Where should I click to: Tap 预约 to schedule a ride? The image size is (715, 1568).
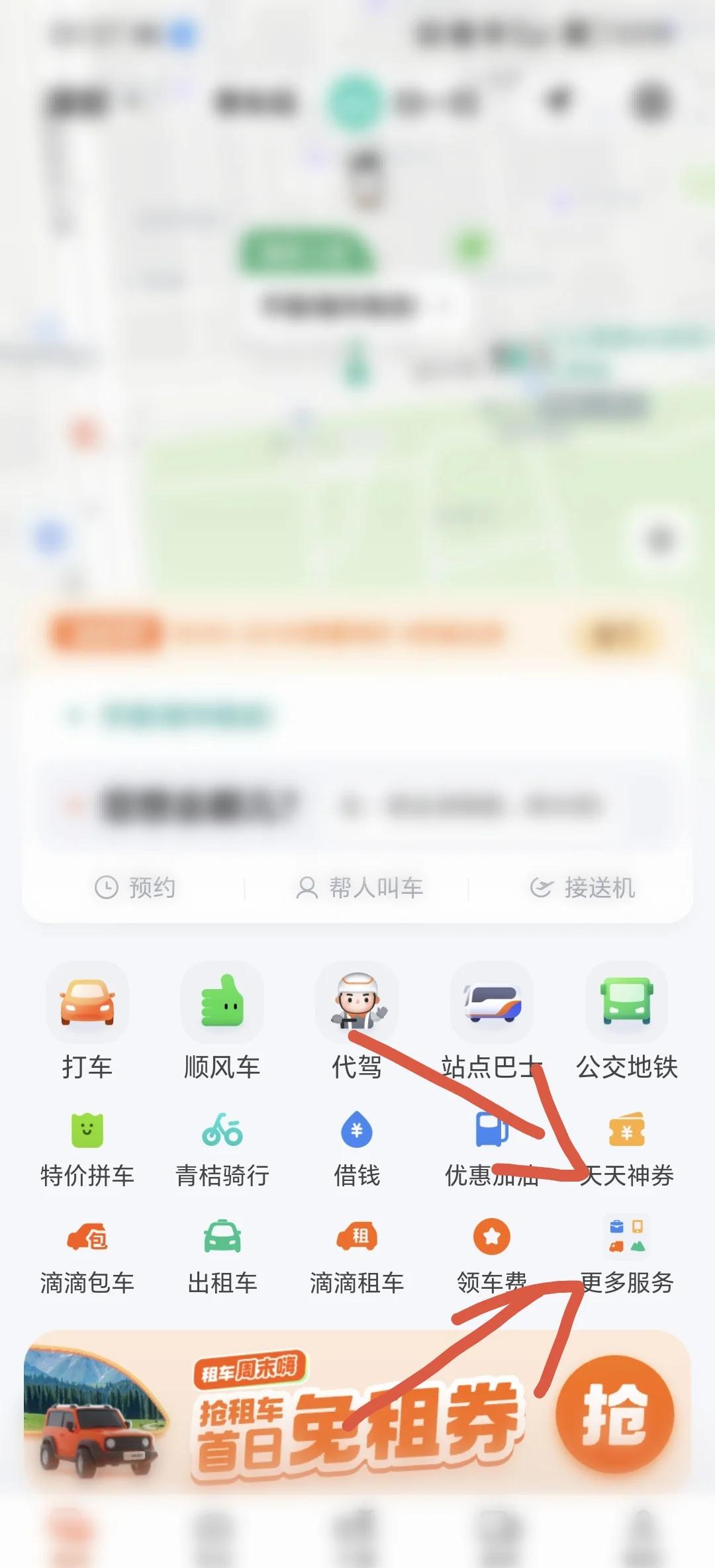coord(136,887)
